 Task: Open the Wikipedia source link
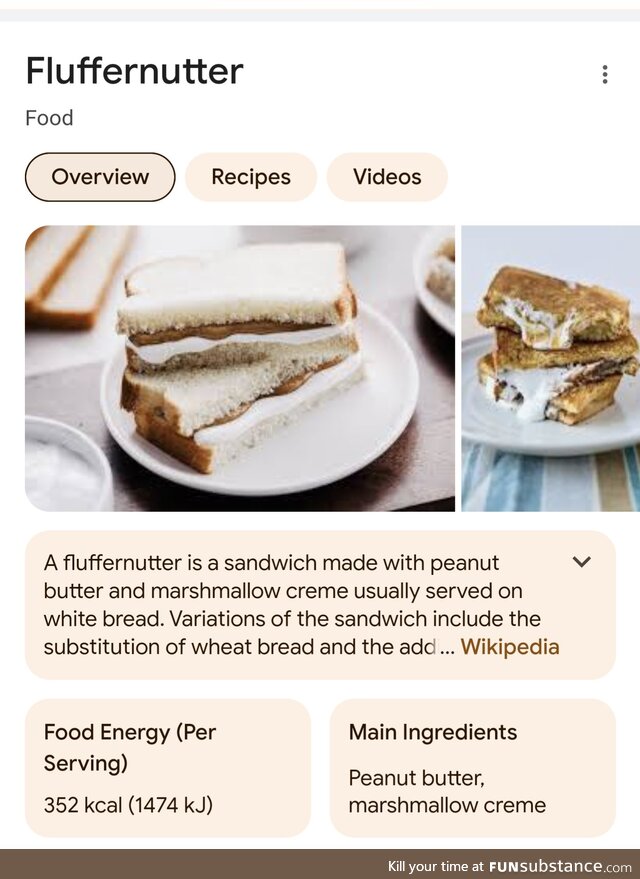tap(510, 647)
